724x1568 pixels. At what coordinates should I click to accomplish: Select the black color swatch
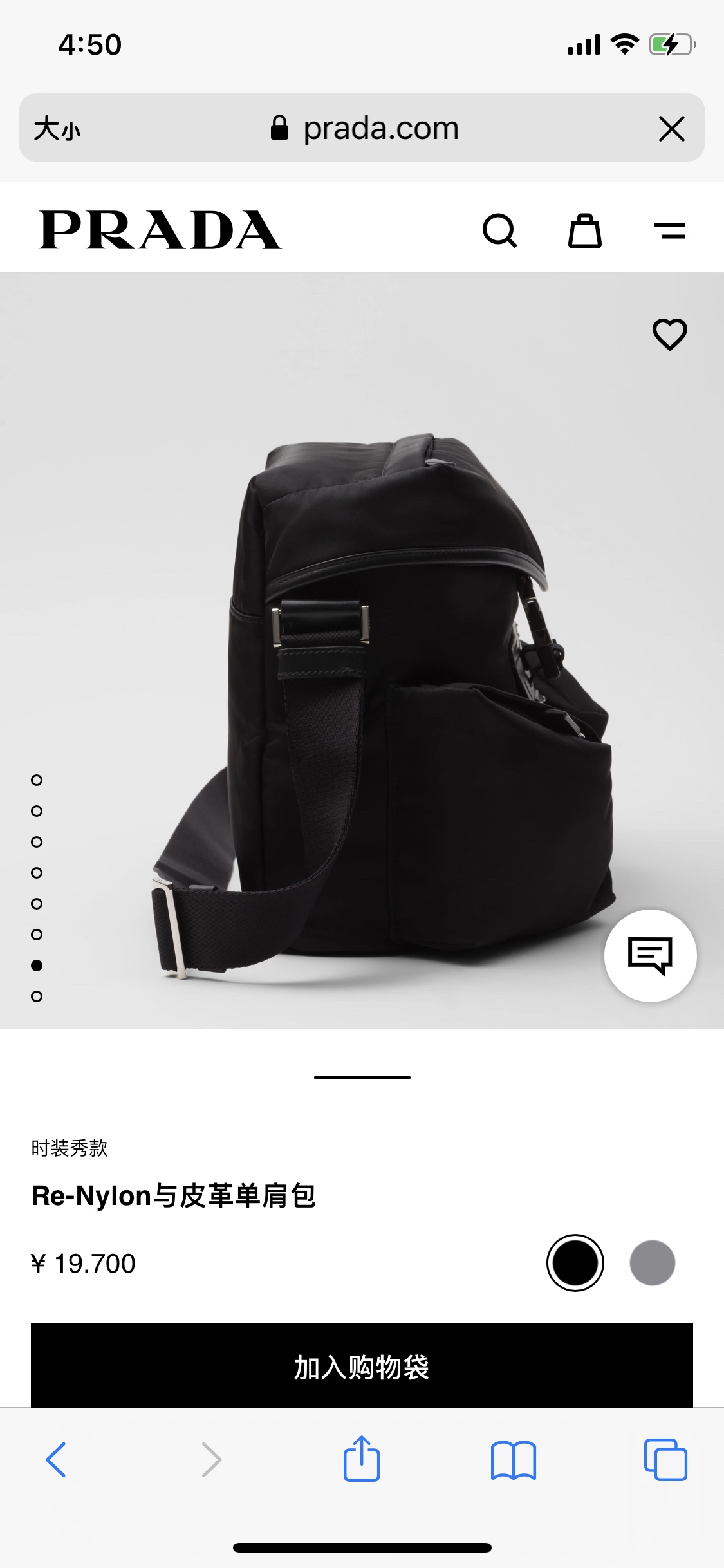(575, 1263)
